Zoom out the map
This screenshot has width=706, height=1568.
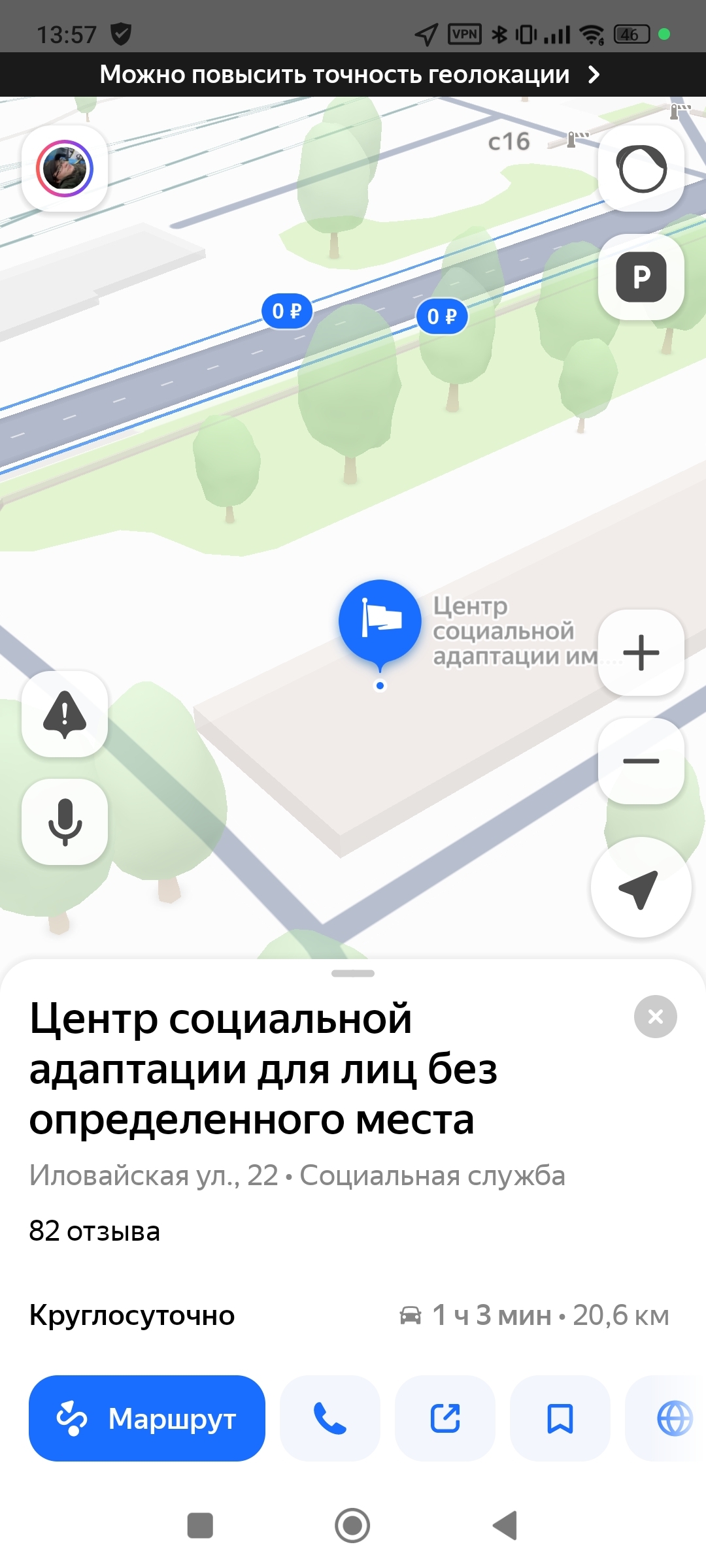pyautogui.click(x=641, y=760)
